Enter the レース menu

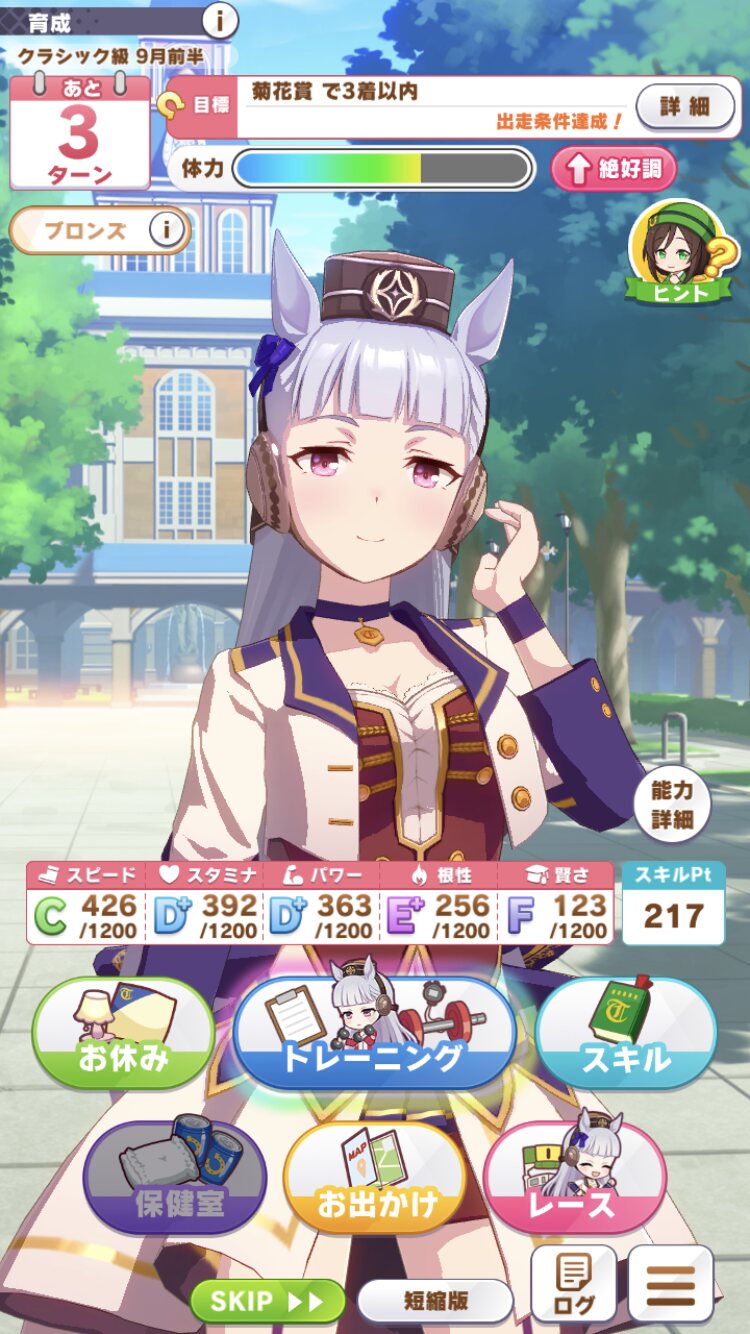pos(575,1178)
